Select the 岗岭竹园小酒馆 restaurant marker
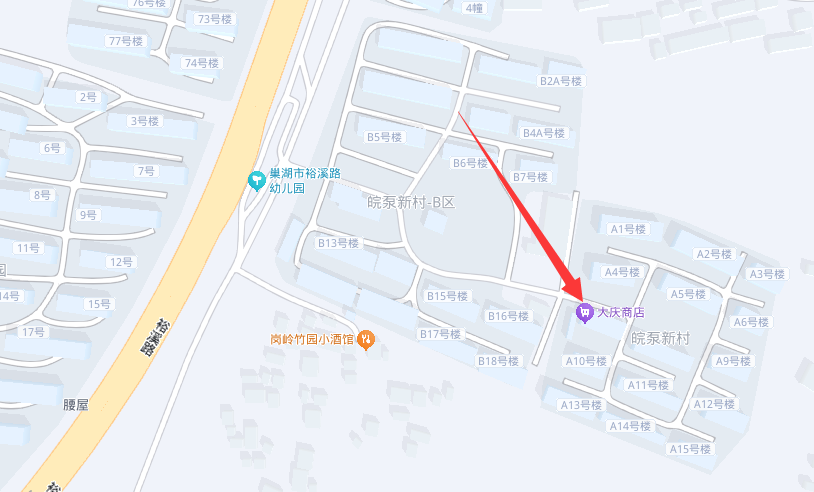The image size is (814, 492). click(367, 339)
